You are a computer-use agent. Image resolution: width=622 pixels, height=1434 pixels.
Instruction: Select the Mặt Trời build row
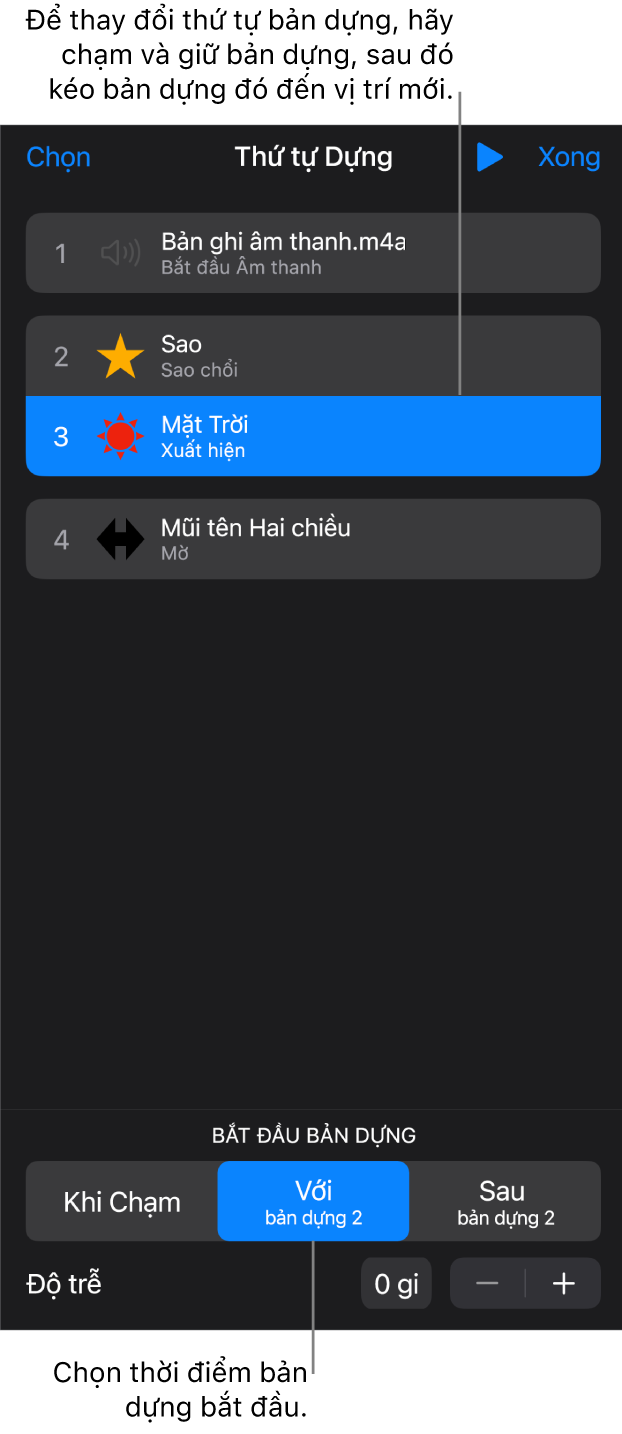[x=313, y=436]
